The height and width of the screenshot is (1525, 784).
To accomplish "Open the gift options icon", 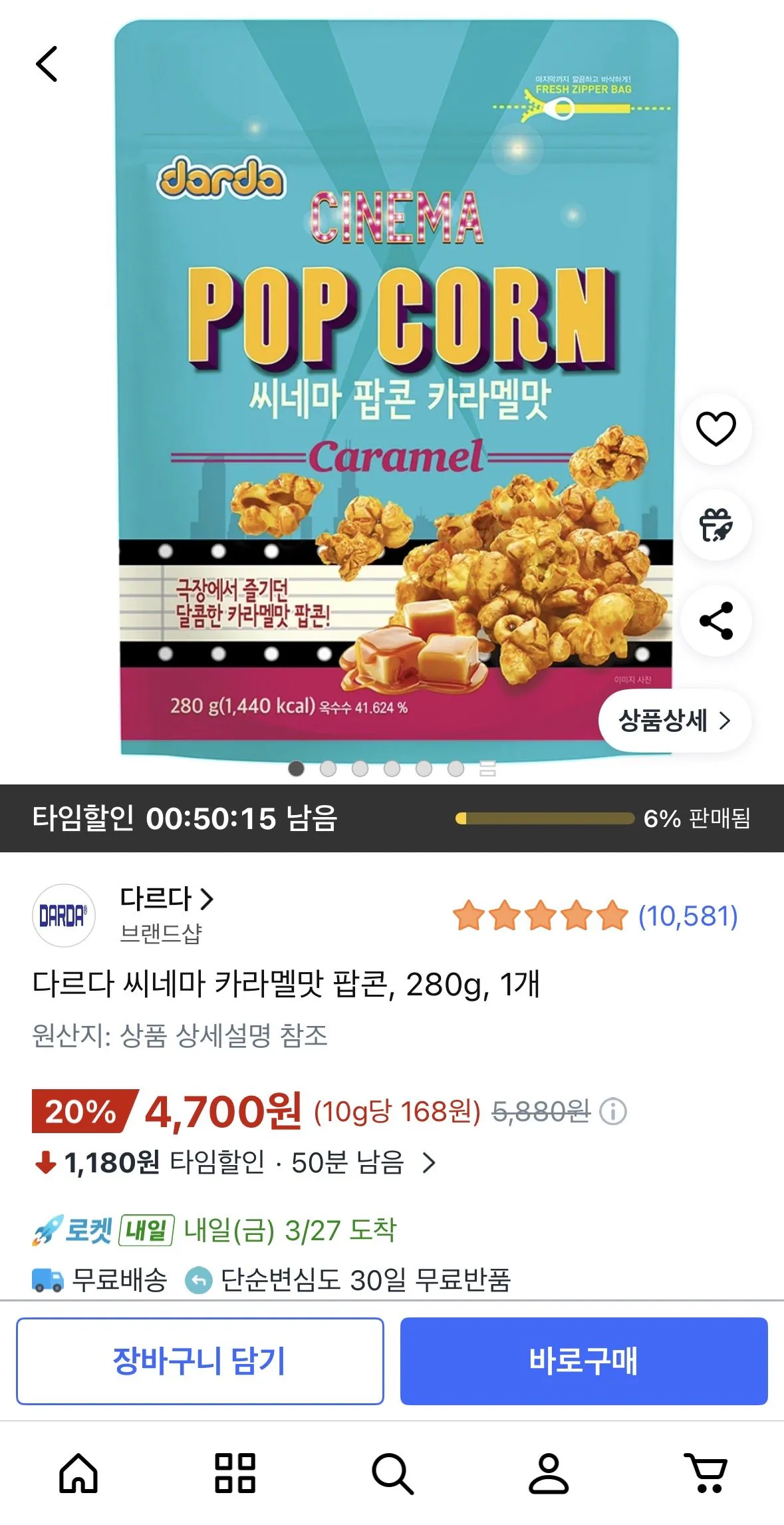I will click(716, 525).
